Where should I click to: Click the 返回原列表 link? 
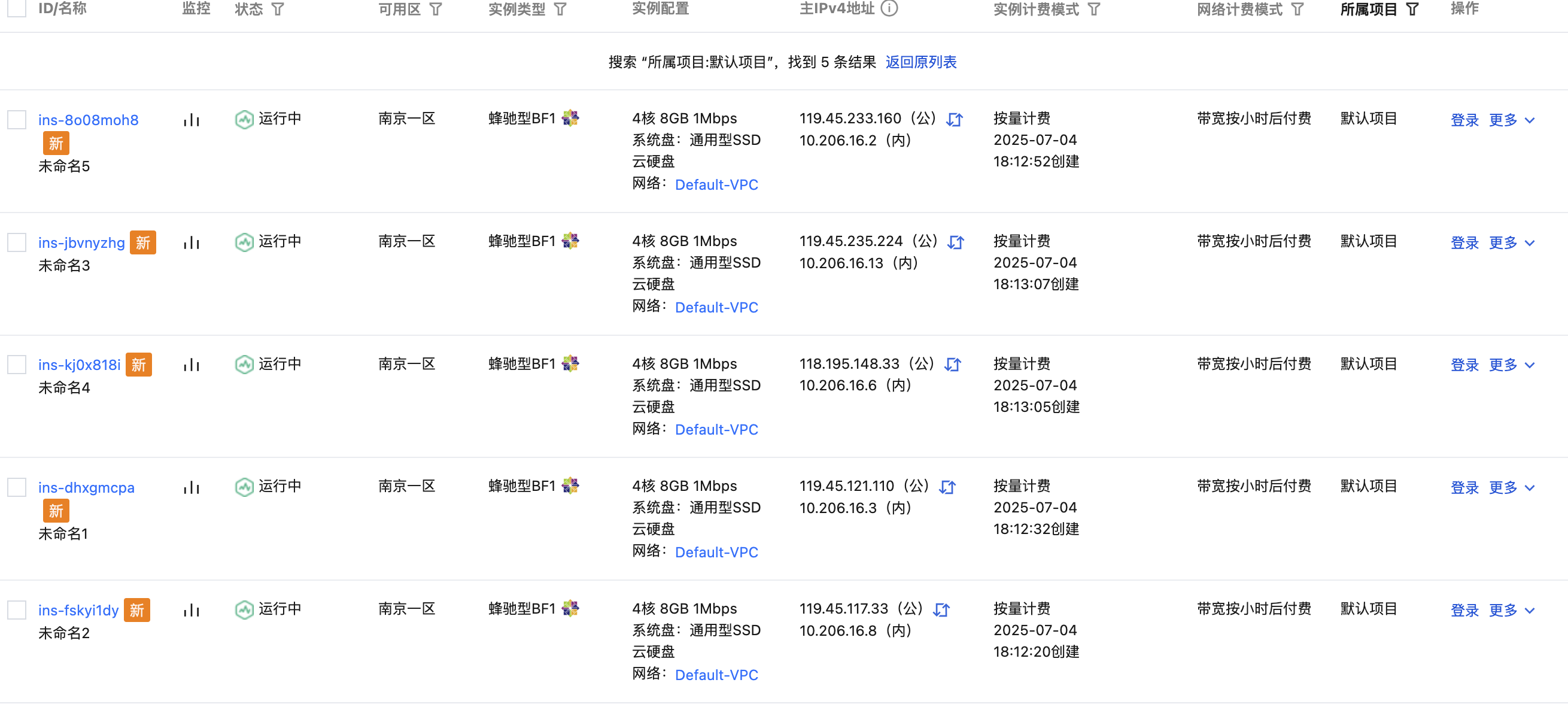[920, 62]
